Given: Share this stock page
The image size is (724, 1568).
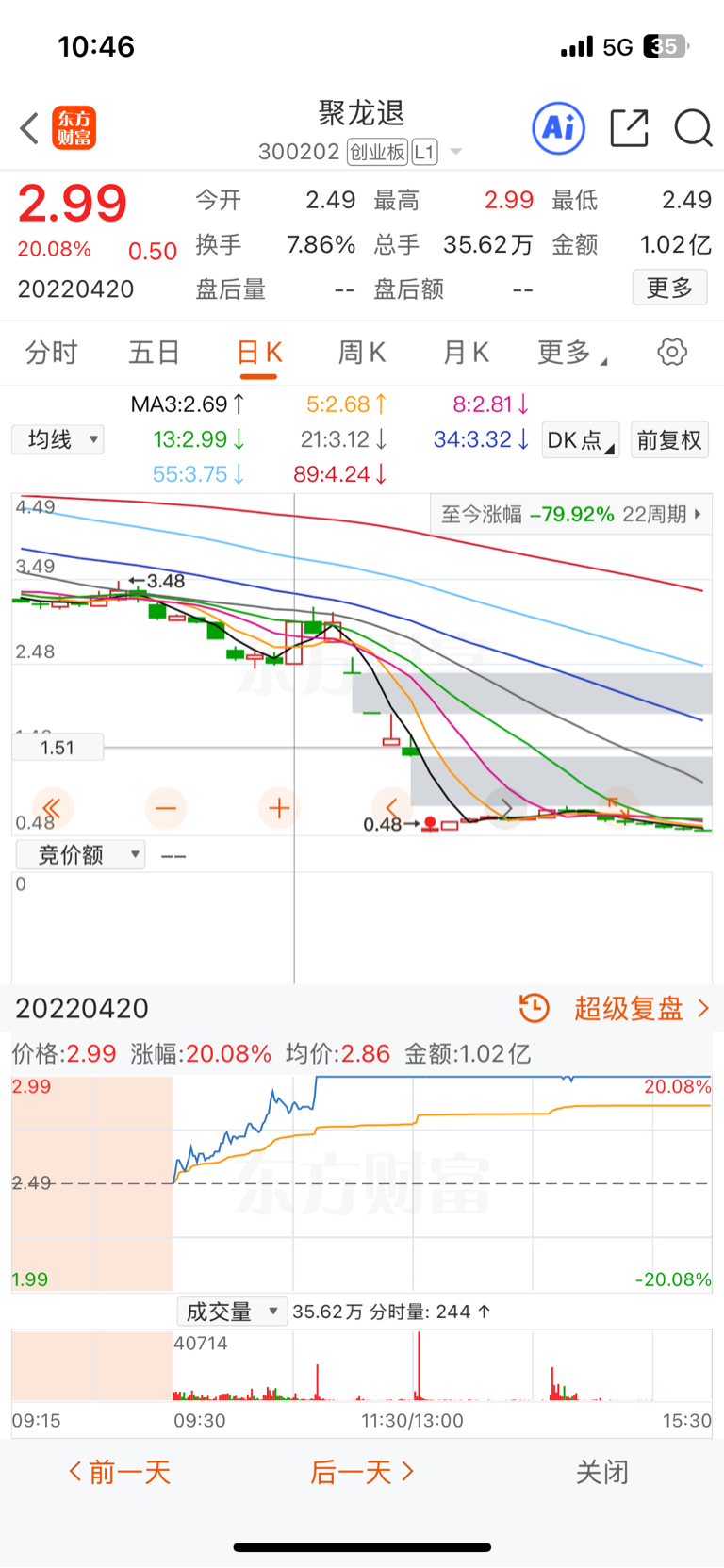Looking at the screenshot, I should click(x=629, y=127).
